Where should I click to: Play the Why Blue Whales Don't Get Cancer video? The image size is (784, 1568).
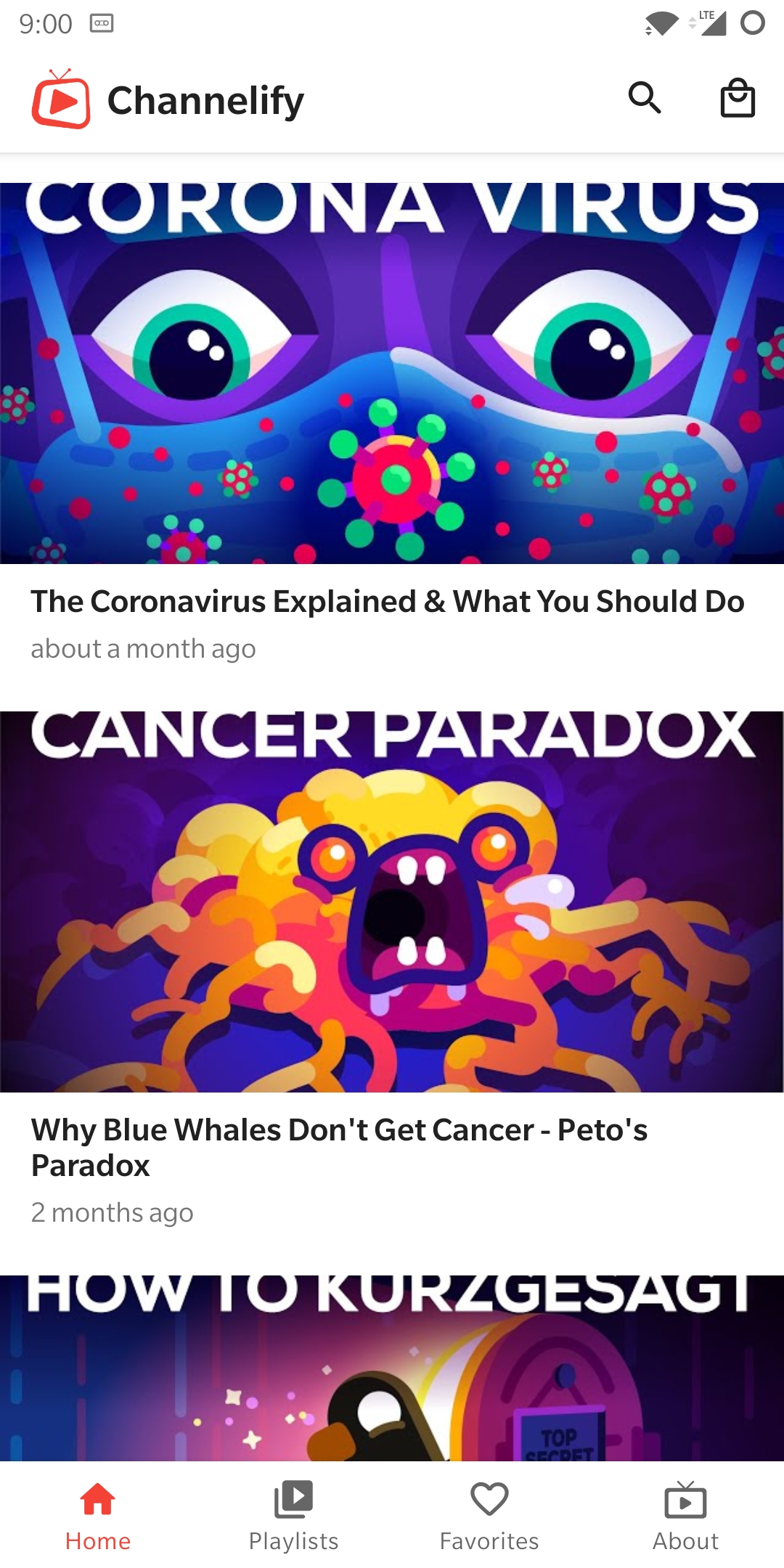392,902
